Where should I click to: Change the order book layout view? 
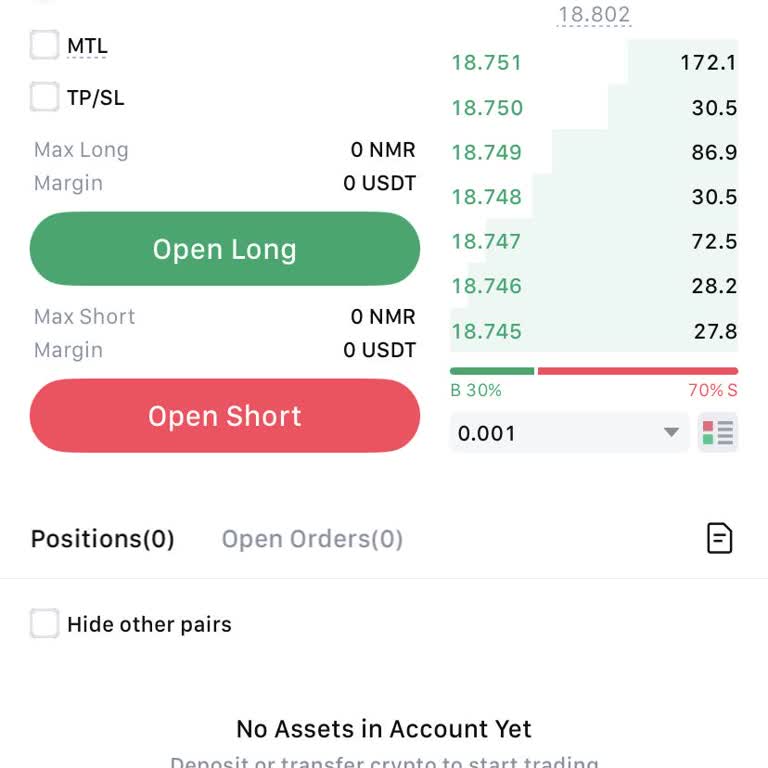(717, 433)
